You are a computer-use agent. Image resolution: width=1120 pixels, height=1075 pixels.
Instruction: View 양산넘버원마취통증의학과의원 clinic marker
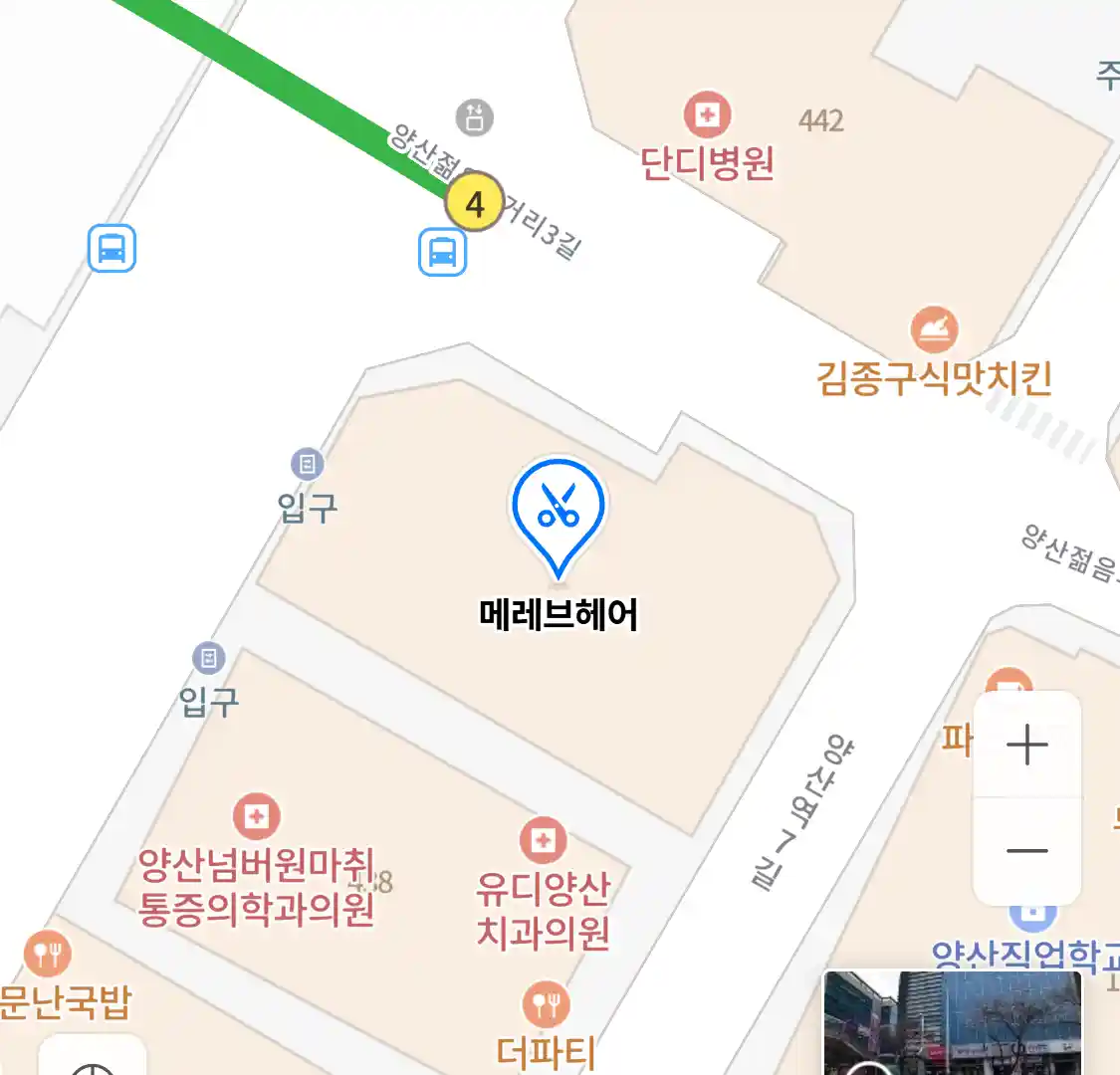257,817
